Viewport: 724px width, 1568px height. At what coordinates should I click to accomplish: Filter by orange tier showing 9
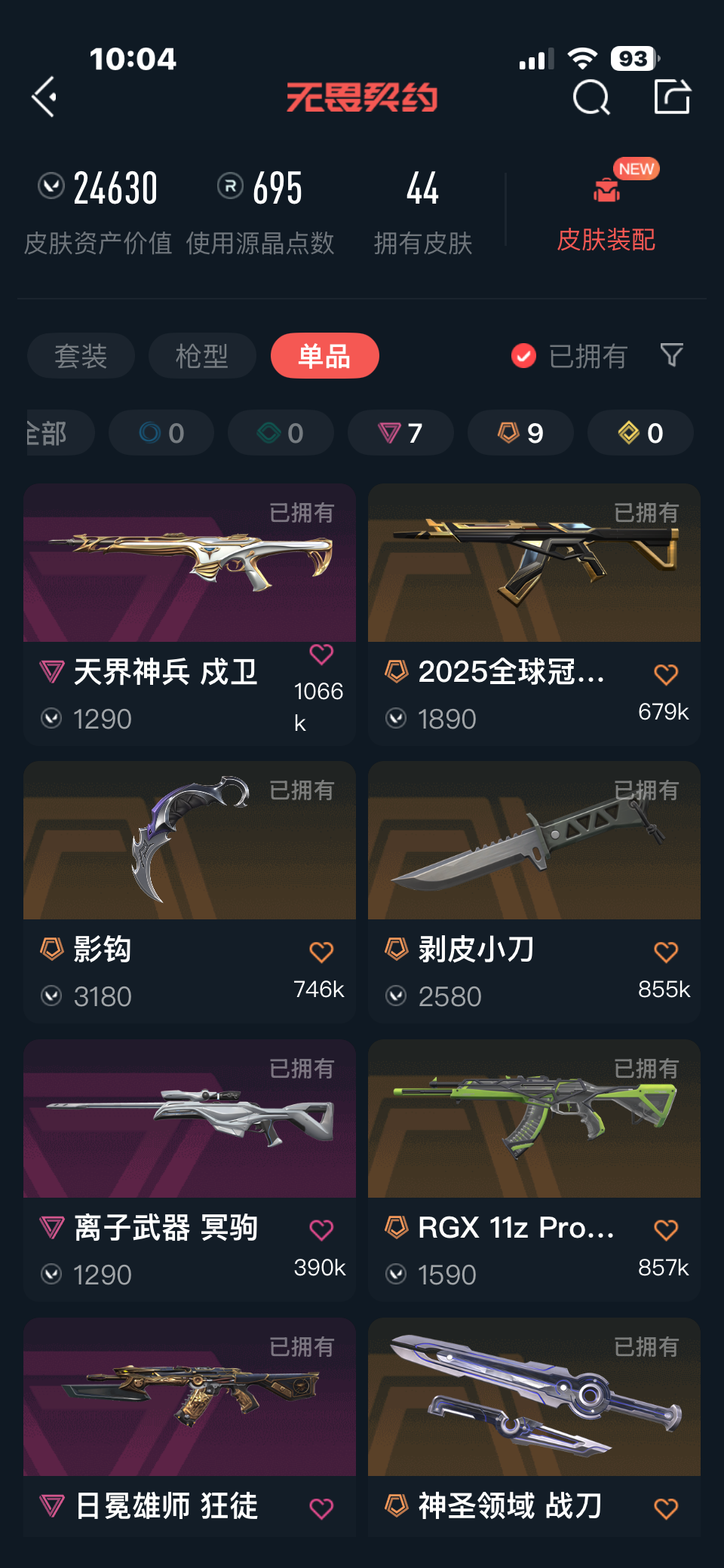pos(520,433)
